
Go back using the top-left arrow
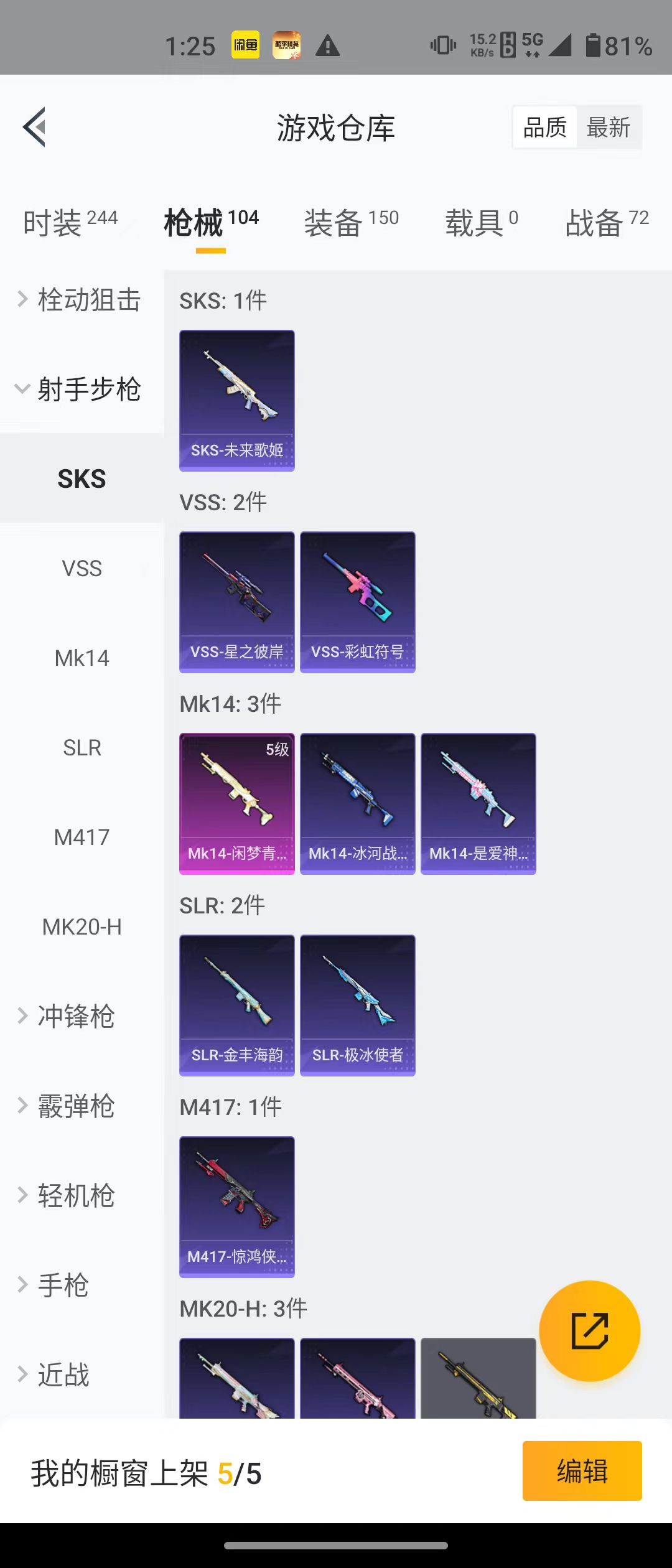point(35,127)
